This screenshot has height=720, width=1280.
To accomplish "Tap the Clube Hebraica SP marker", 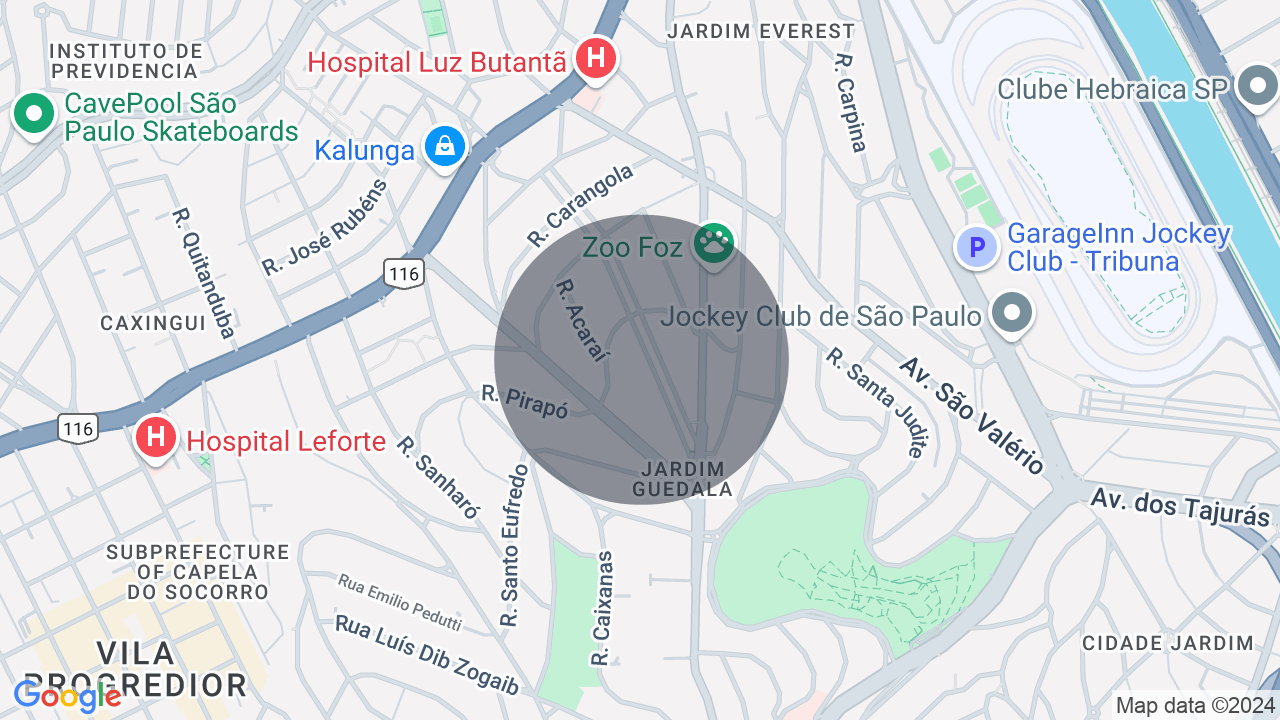I will coord(1255,87).
